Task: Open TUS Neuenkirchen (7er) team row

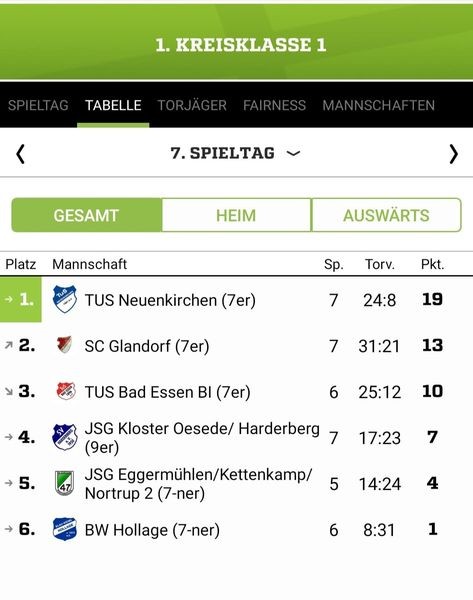Action: 236,300
